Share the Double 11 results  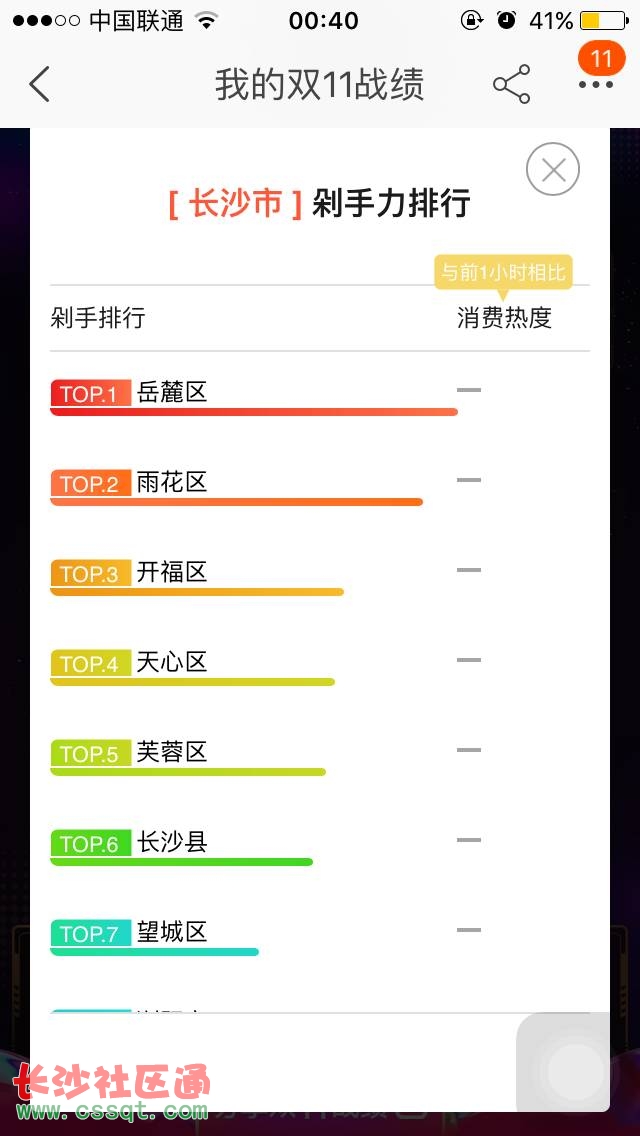(512, 84)
